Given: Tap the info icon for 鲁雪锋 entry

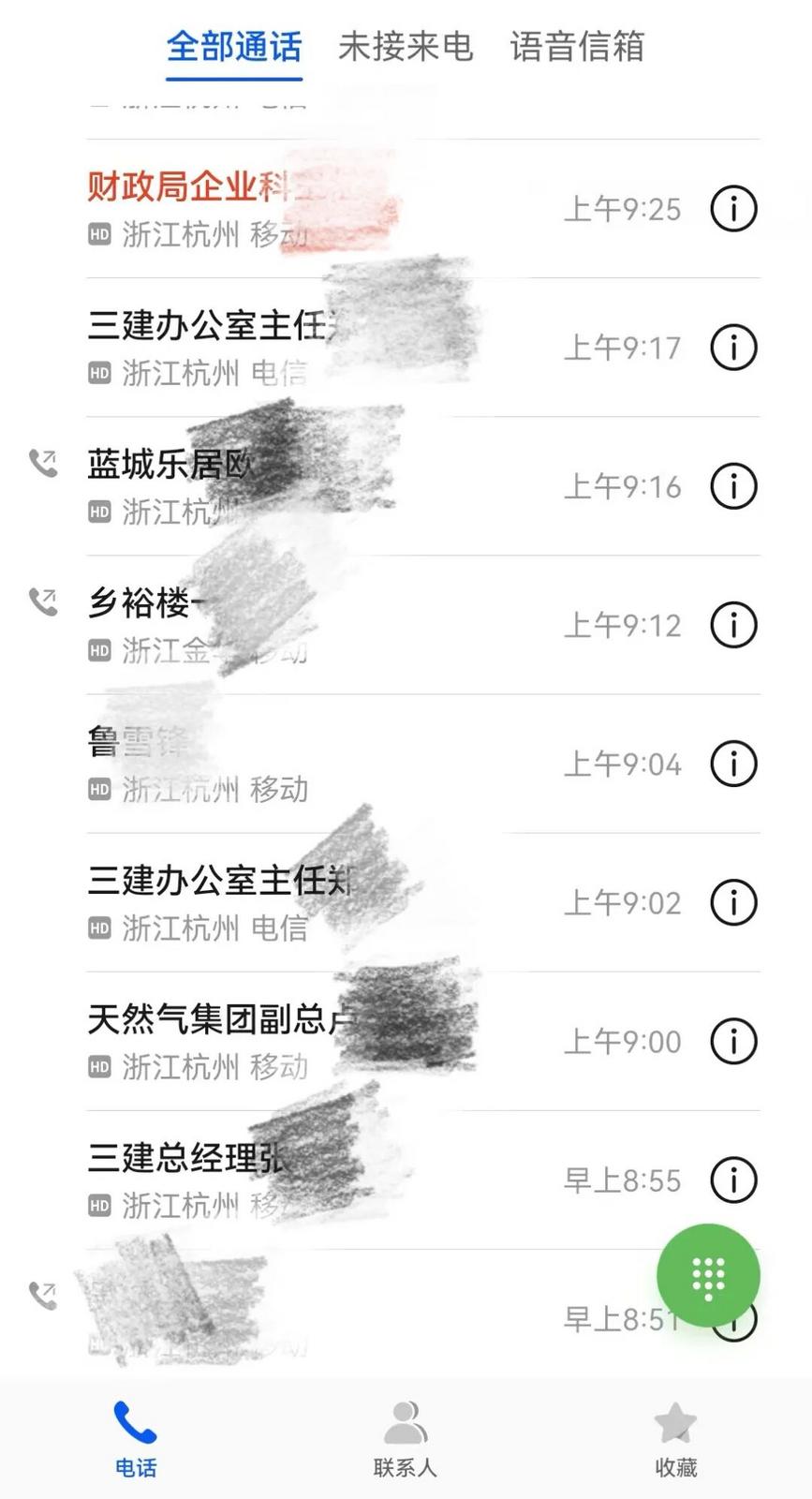Looking at the screenshot, I should (x=734, y=764).
